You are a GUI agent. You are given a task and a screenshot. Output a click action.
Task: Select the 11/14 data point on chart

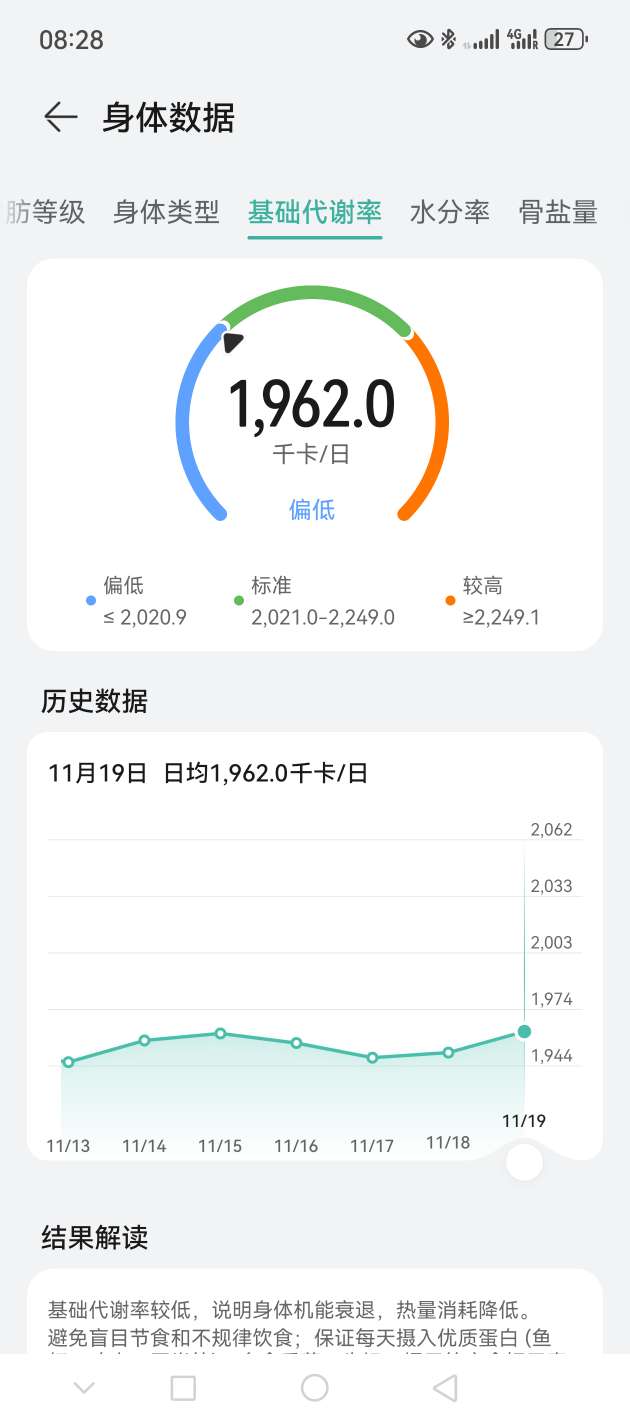(x=144, y=1040)
